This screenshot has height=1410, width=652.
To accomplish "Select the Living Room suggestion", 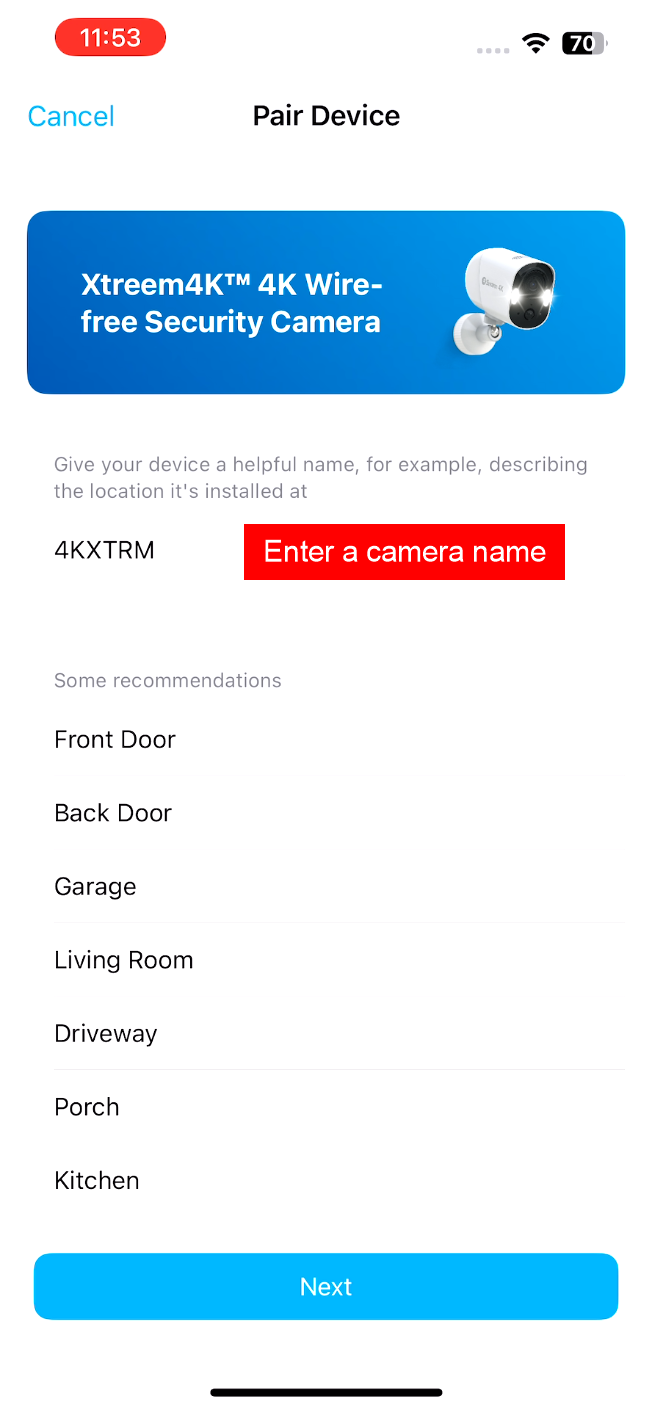I will (x=326, y=960).
